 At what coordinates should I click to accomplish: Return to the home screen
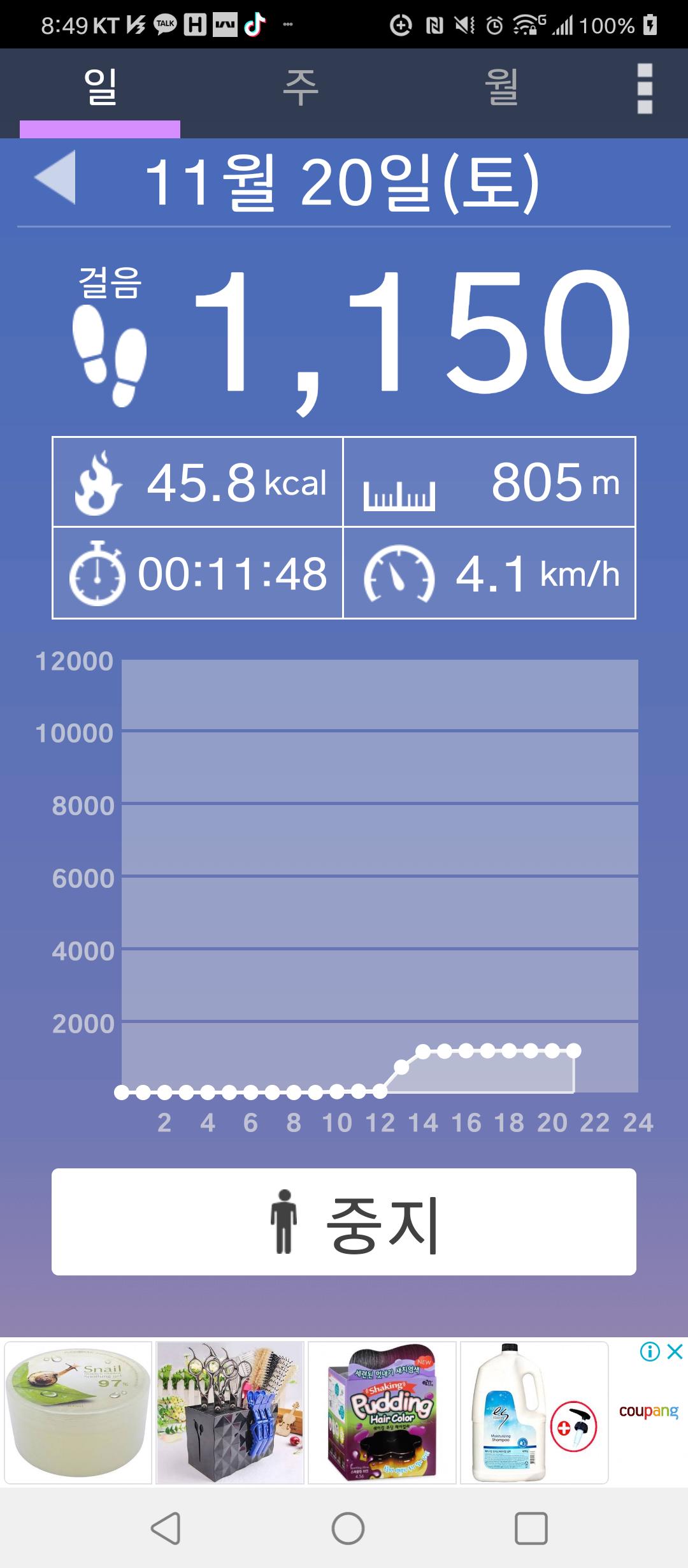[x=348, y=1528]
